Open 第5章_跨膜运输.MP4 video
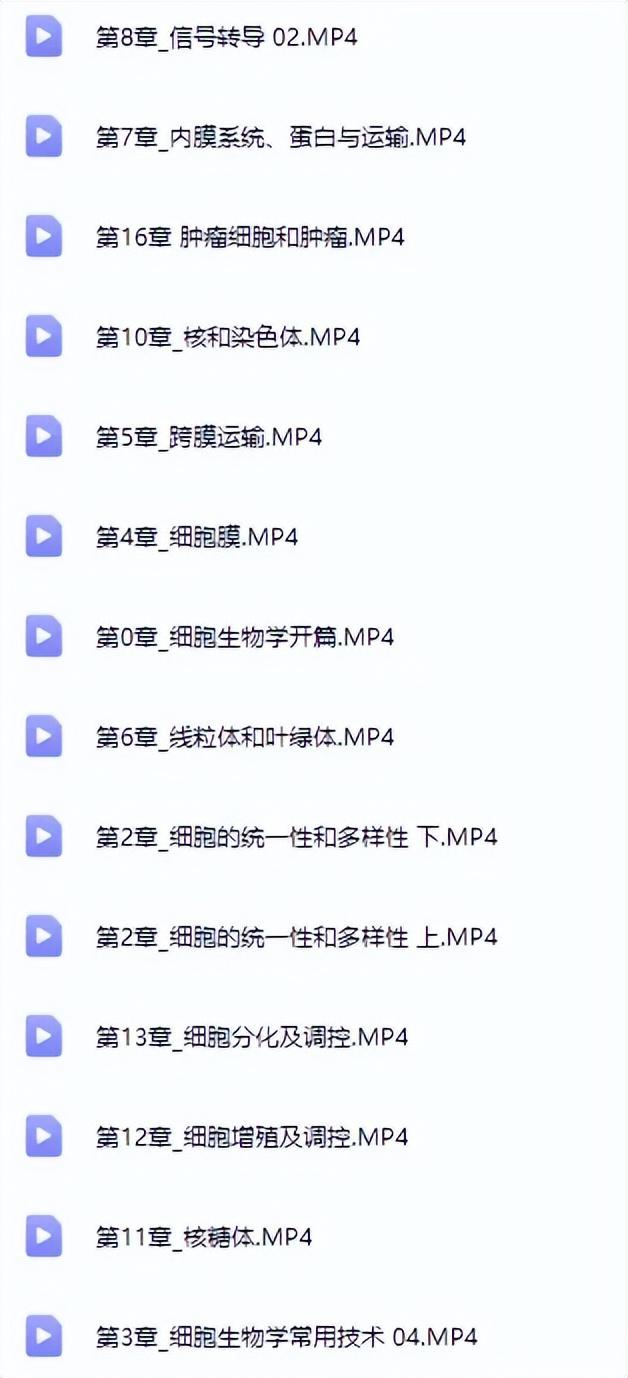This screenshot has width=628, height=1378. click(208, 438)
